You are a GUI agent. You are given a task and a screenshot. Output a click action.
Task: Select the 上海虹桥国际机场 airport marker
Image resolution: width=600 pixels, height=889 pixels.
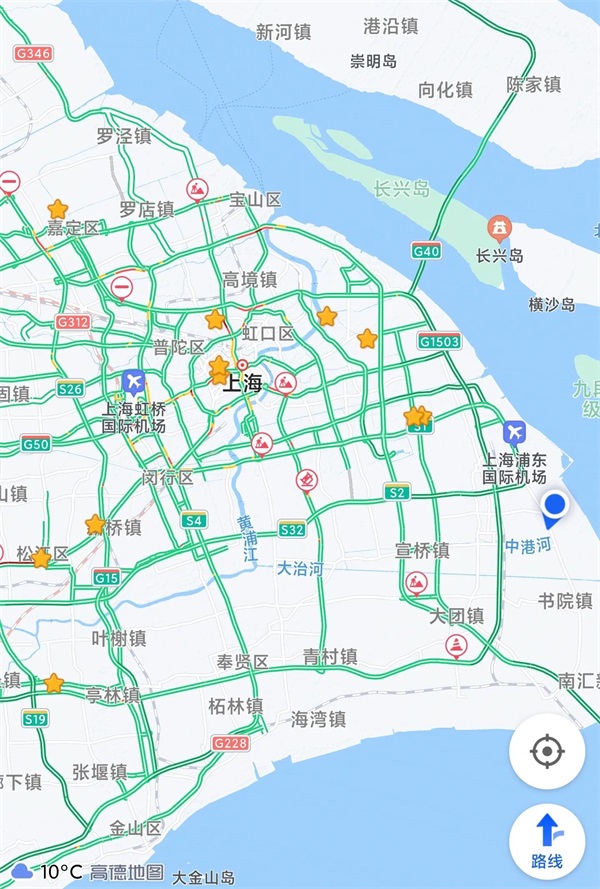click(132, 382)
